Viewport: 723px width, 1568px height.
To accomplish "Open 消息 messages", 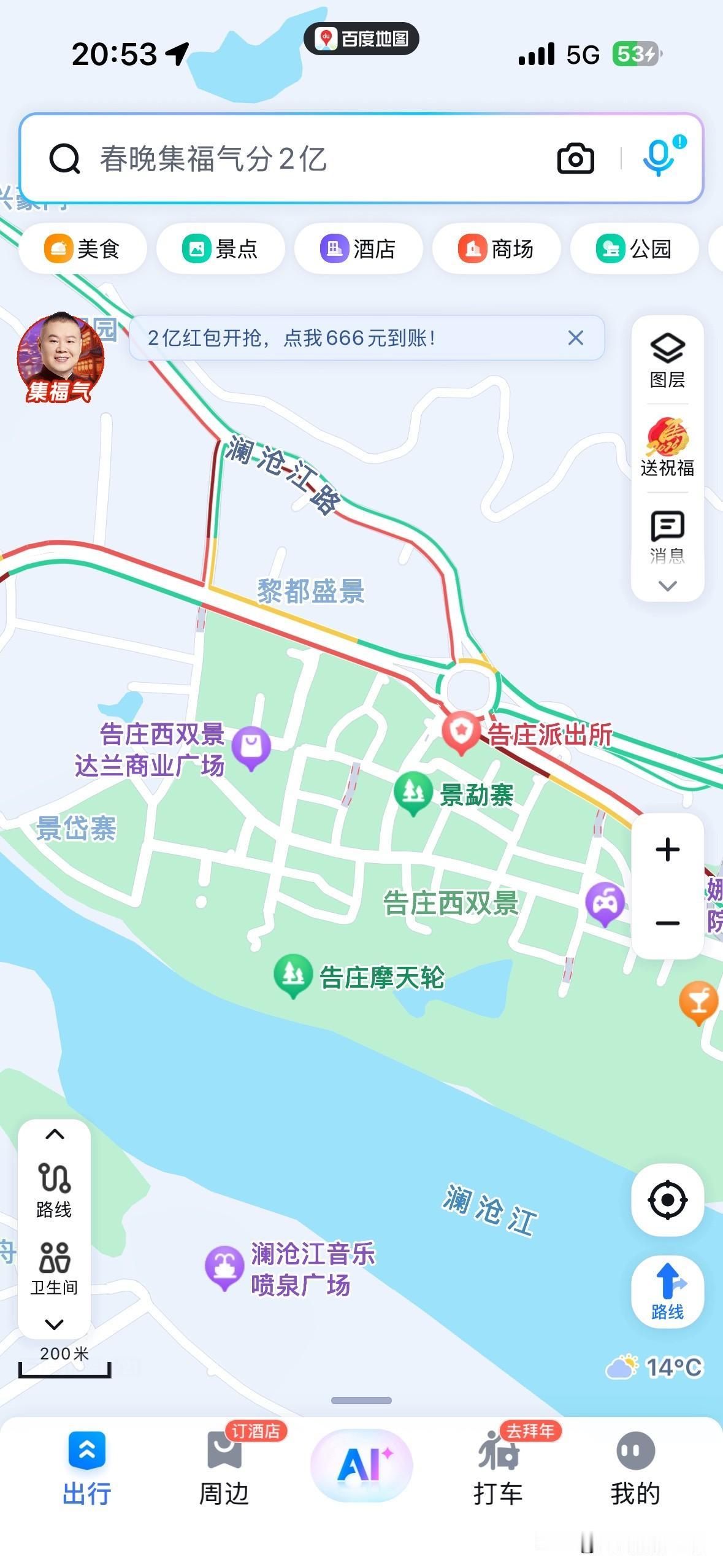I will [667, 537].
